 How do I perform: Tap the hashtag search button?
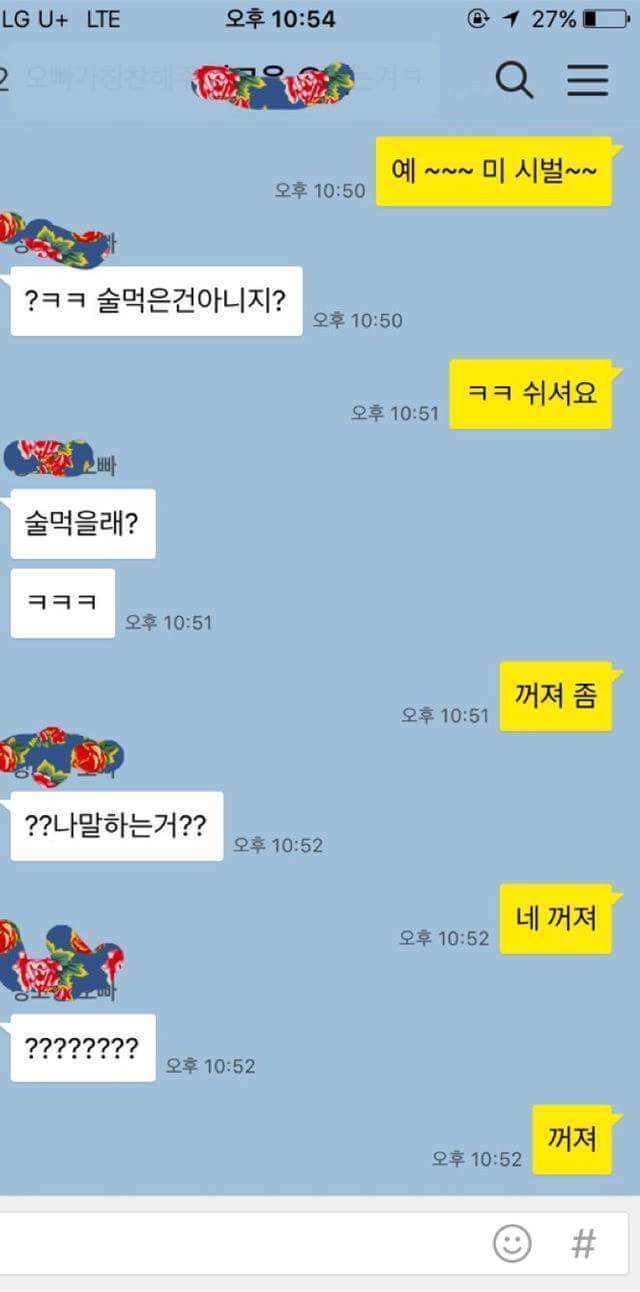click(583, 1243)
